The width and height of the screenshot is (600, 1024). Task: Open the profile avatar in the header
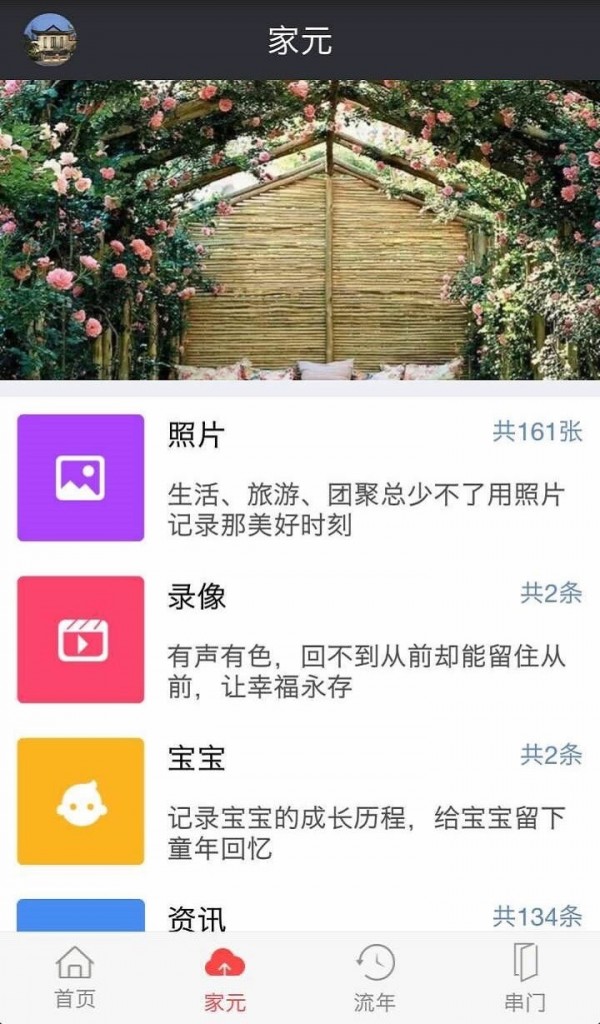[50, 40]
